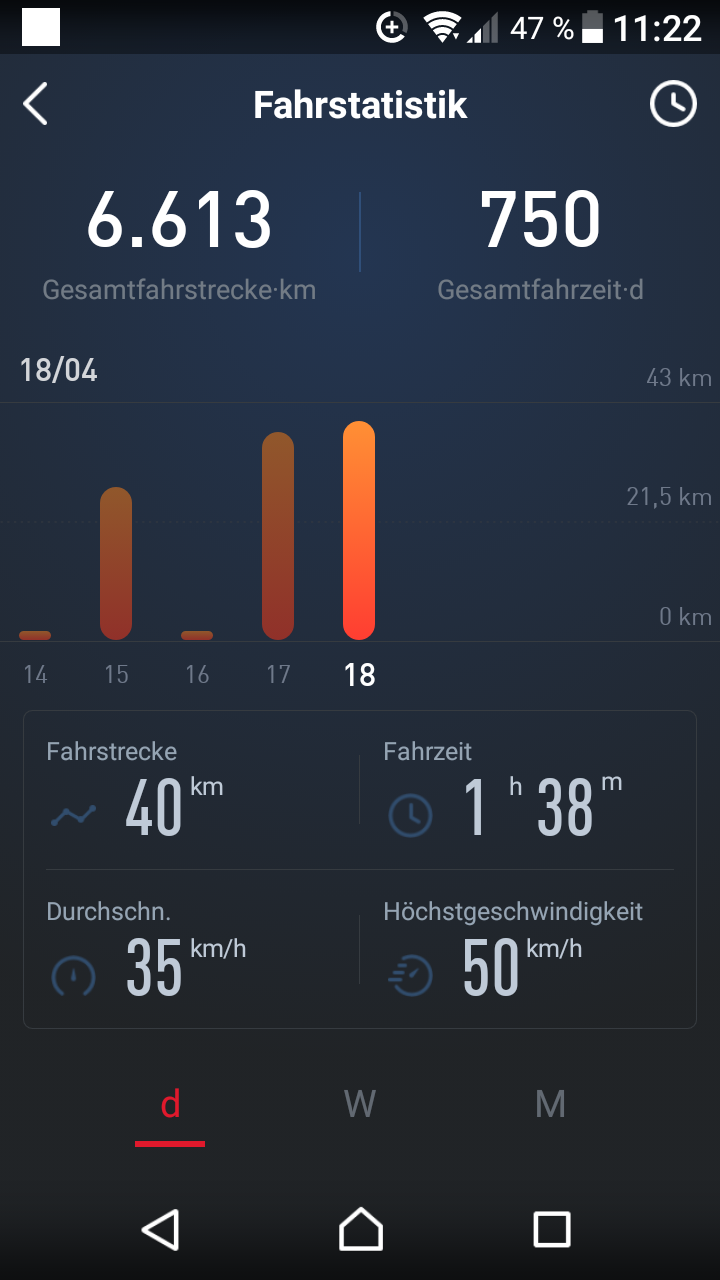Viewport: 720px width, 1280px height.
Task: Go back from Fahrstatistik screen
Action: pos(36,104)
